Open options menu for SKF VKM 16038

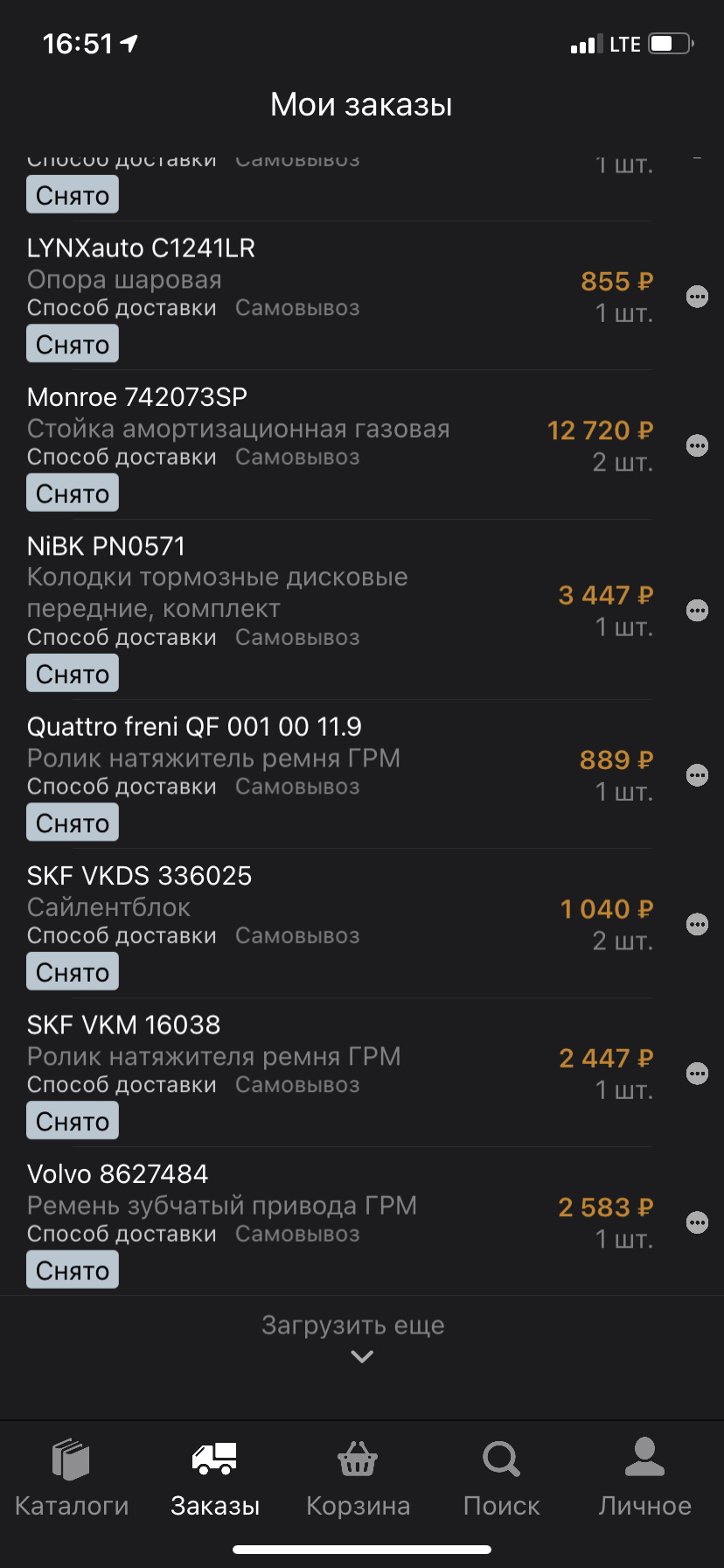coord(697,1073)
